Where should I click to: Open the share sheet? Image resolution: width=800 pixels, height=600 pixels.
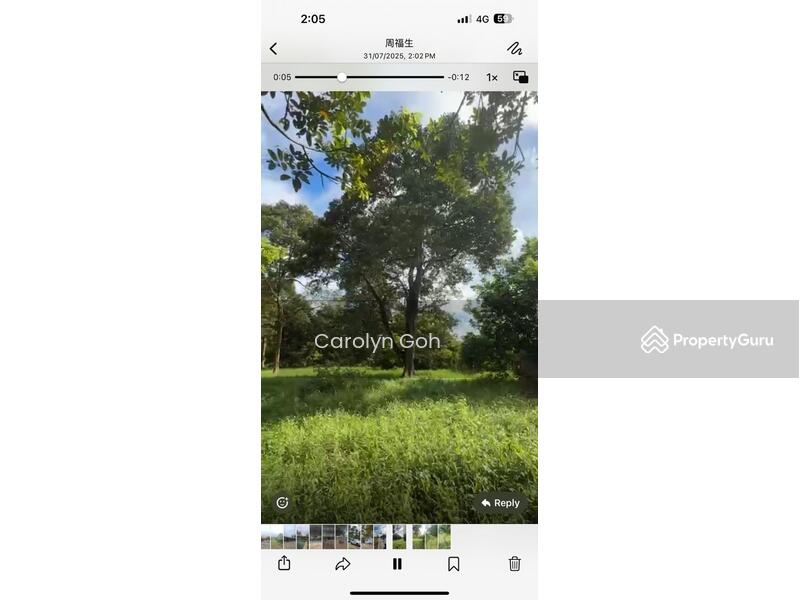pos(284,564)
